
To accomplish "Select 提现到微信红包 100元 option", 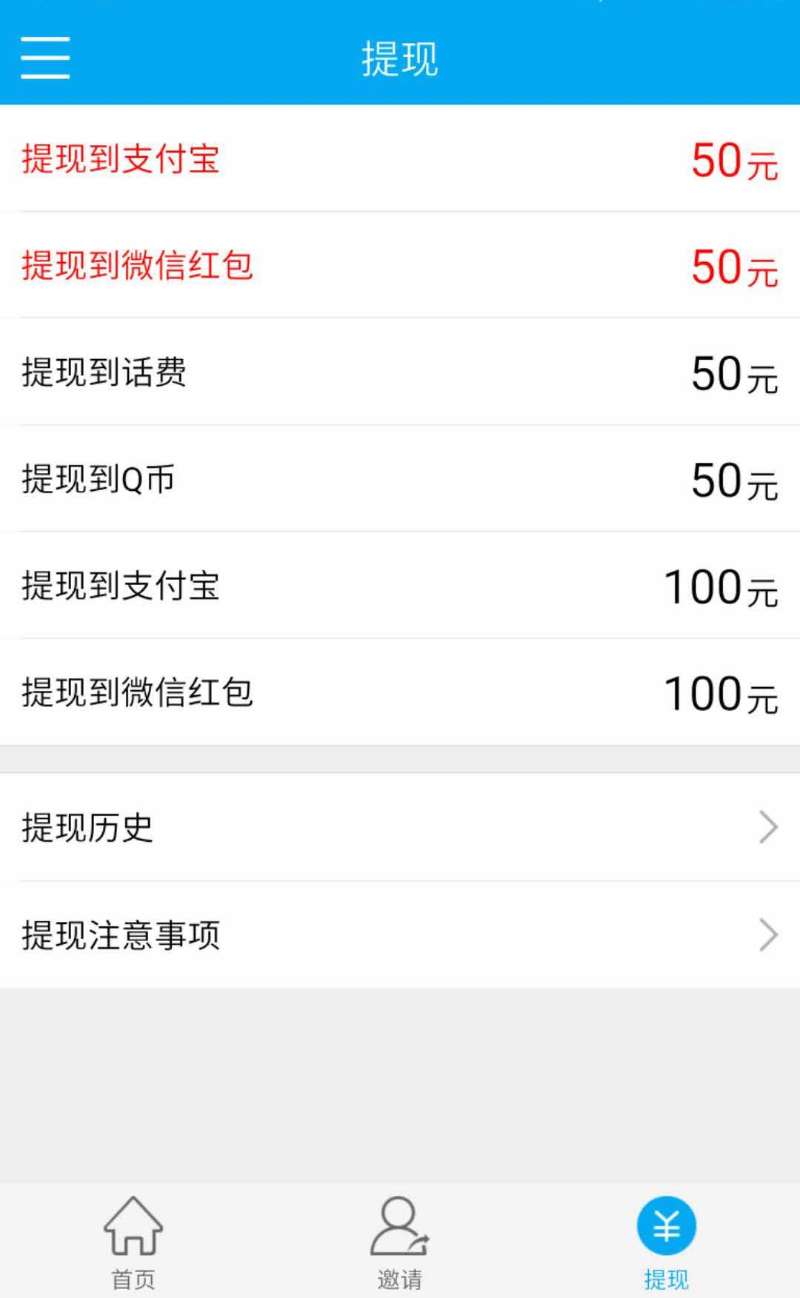I will (400, 693).
